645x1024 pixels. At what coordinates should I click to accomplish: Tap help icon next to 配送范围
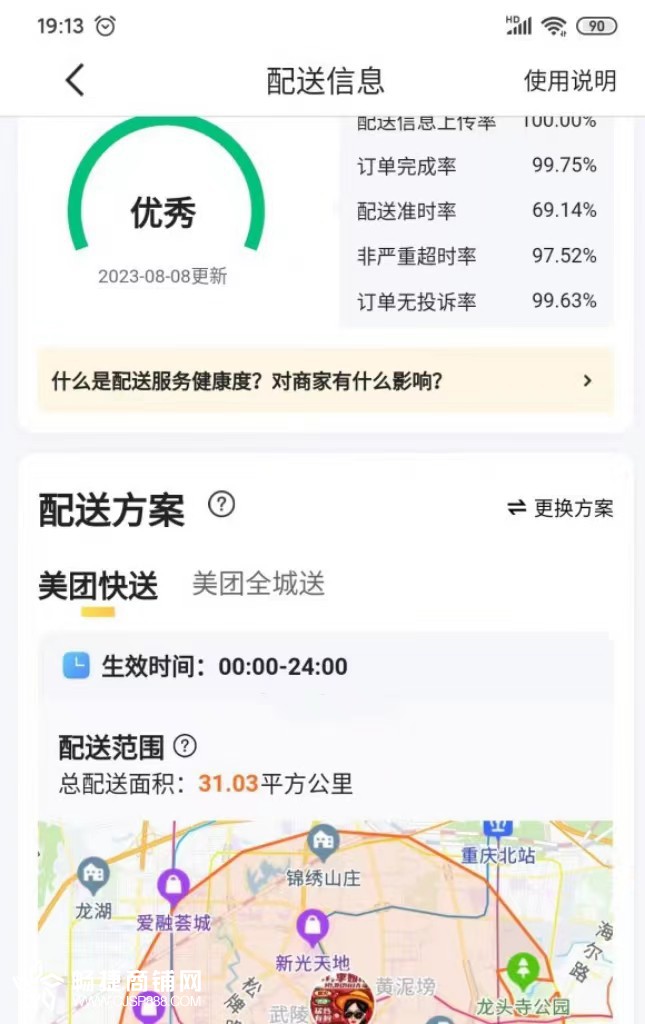[x=185, y=746]
